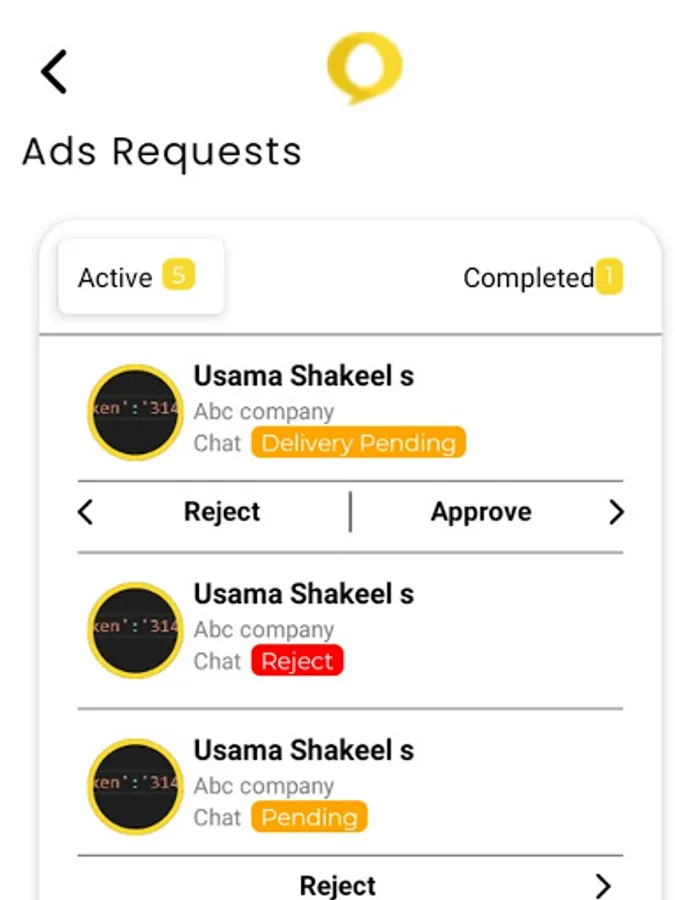
Task: Open chat for the request tagged Reject
Action: tap(217, 661)
